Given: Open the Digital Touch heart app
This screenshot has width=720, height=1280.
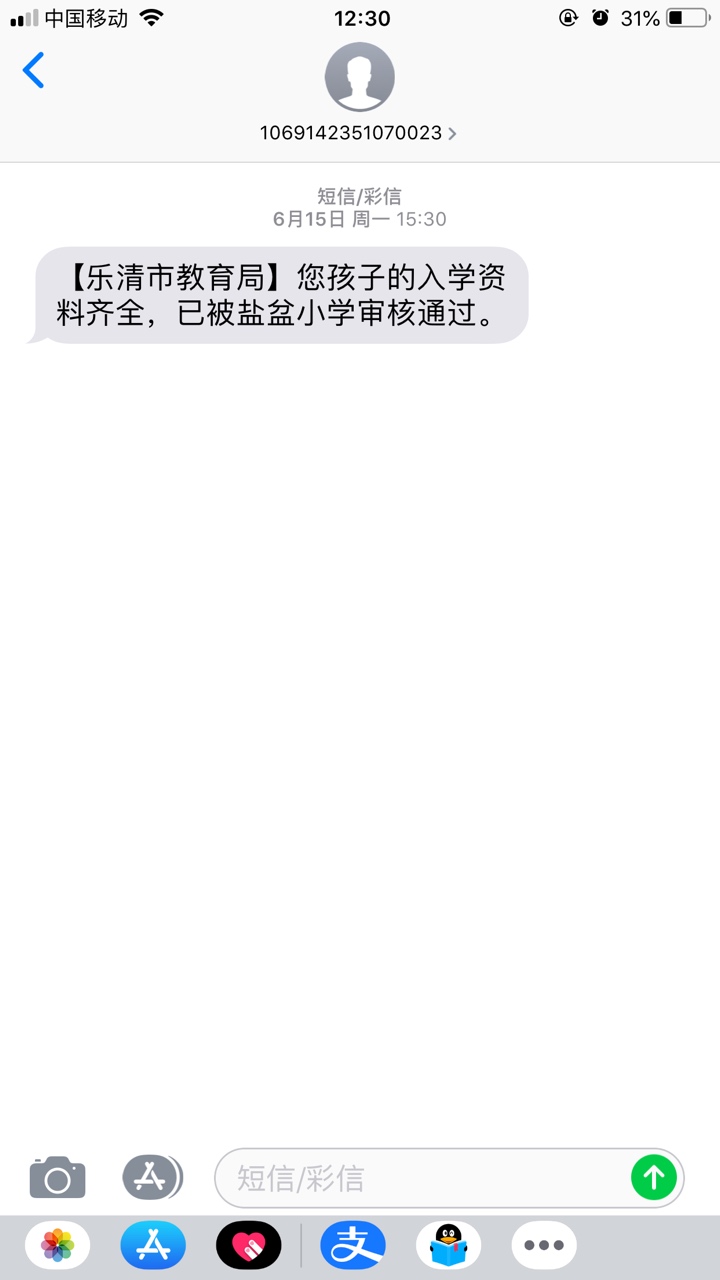Looking at the screenshot, I should point(249,1246).
